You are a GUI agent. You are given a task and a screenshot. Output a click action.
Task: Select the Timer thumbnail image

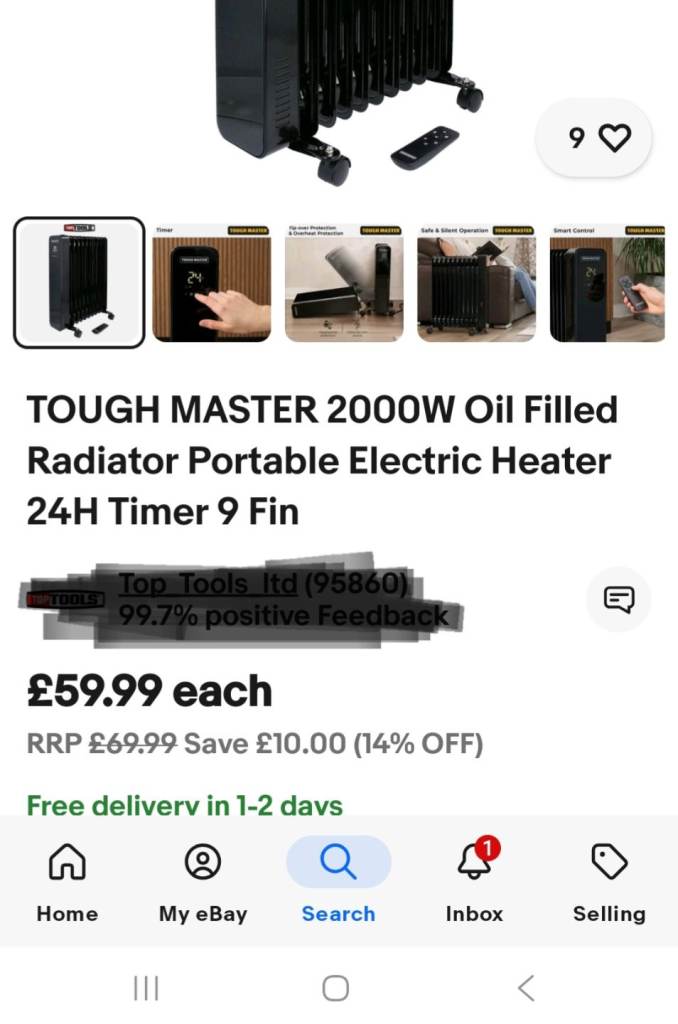coord(211,283)
